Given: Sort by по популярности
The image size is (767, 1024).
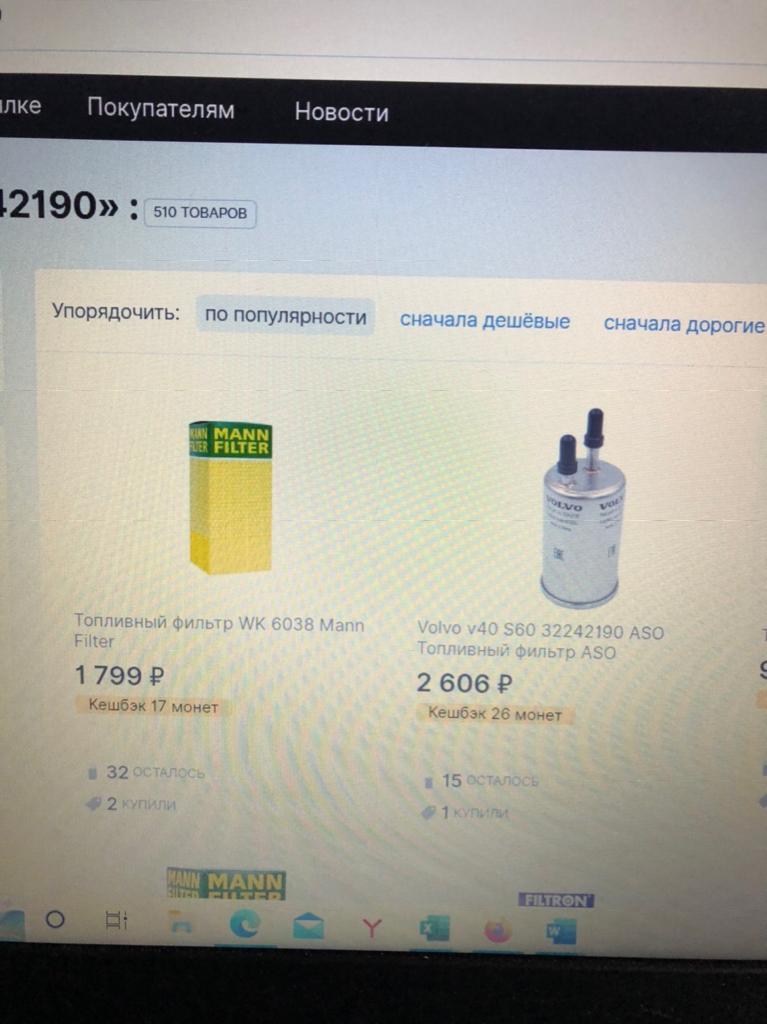Looking at the screenshot, I should point(285,317).
